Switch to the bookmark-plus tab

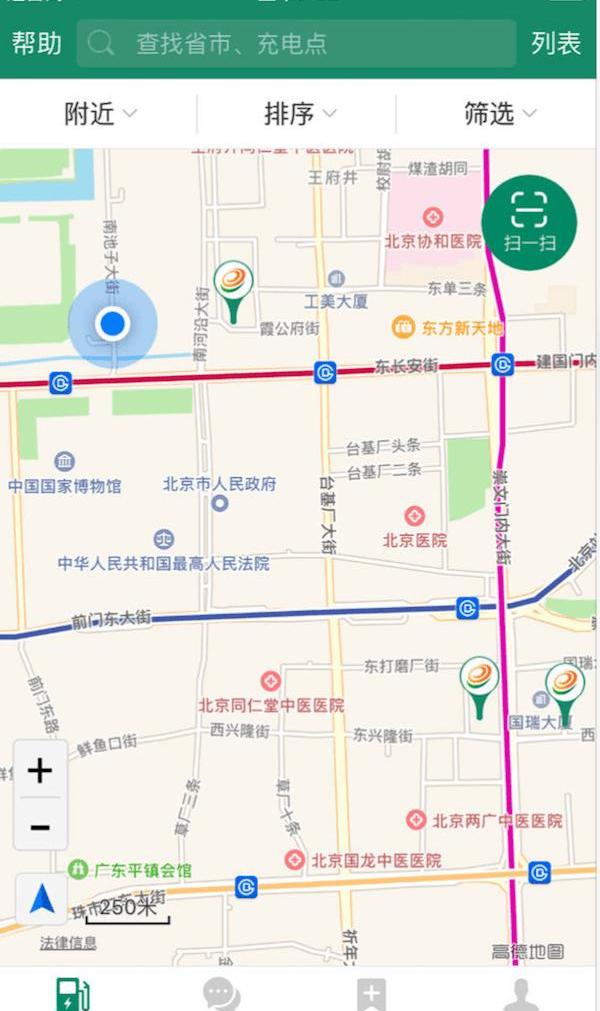pos(371,994)
